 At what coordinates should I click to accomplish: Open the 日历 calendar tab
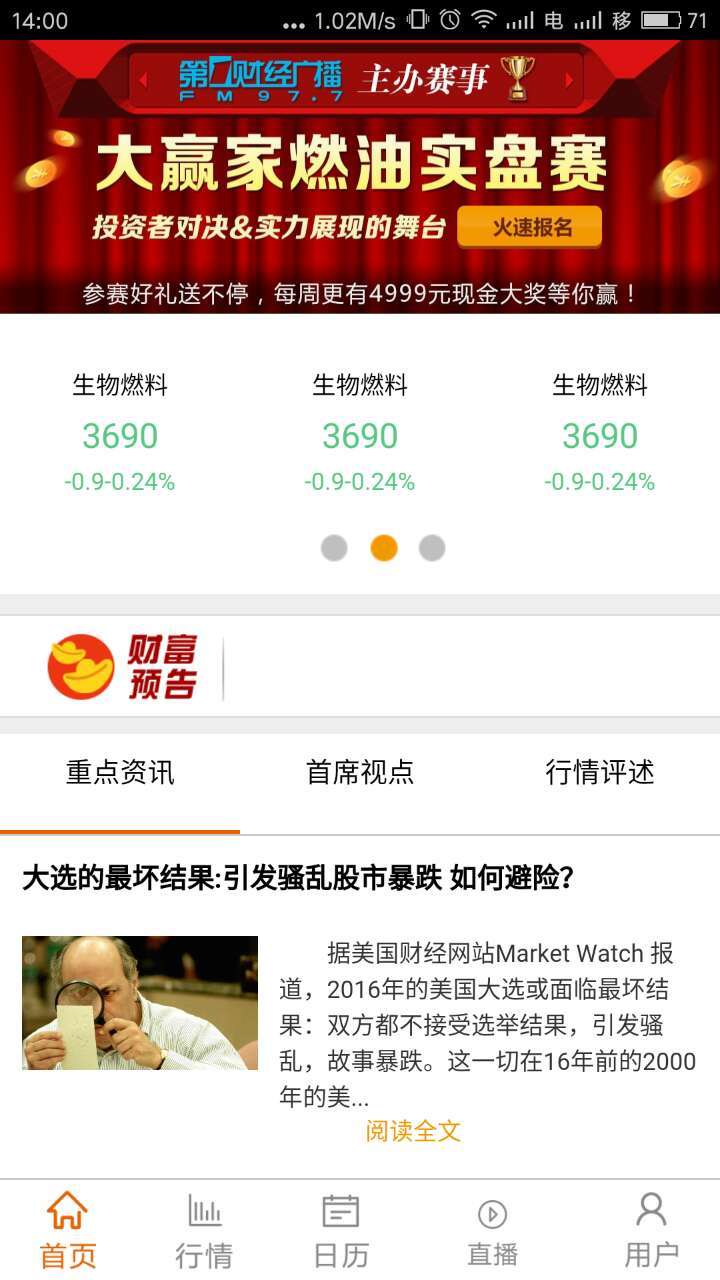(341, 1230)
